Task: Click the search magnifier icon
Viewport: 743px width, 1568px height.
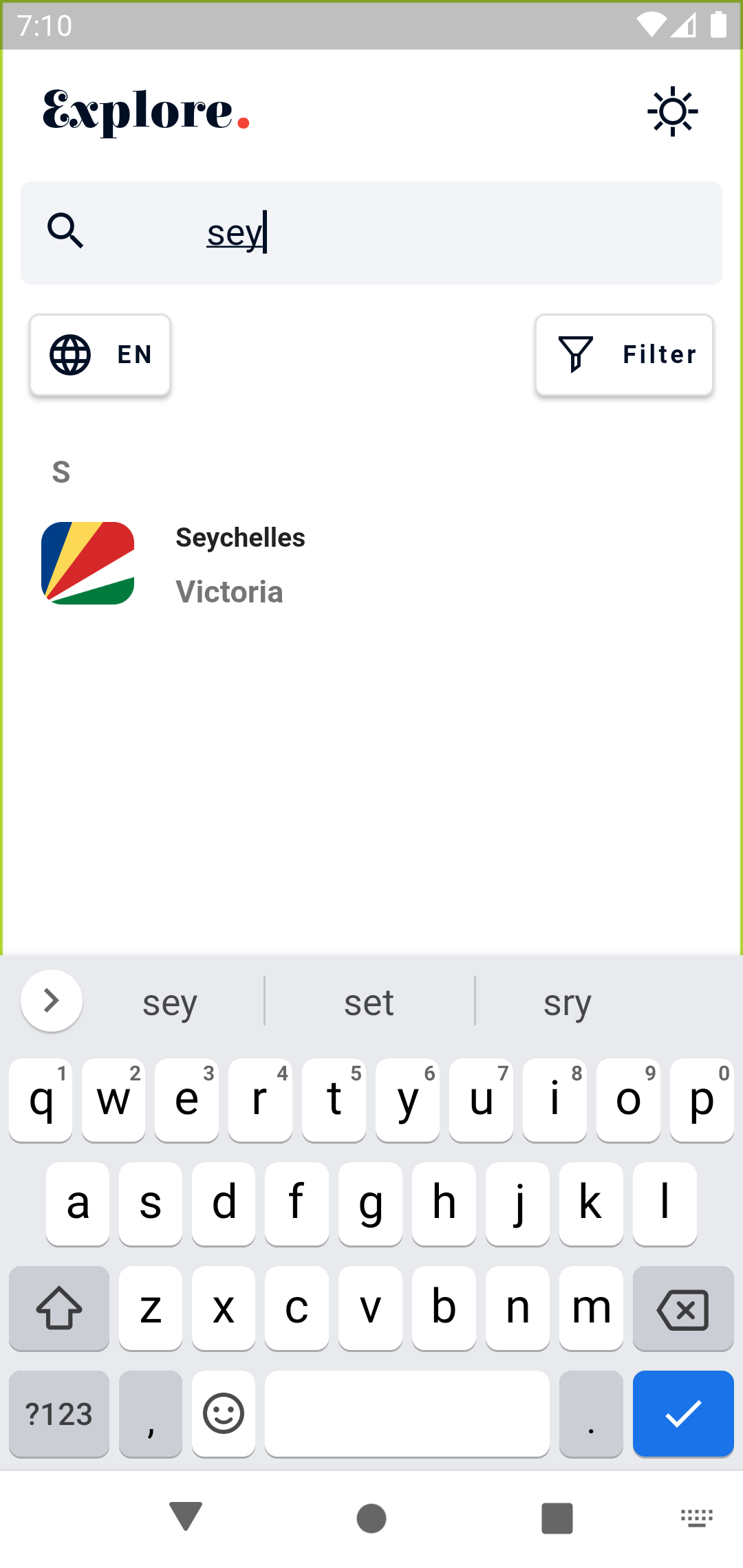Action: (x=67, y=231)
